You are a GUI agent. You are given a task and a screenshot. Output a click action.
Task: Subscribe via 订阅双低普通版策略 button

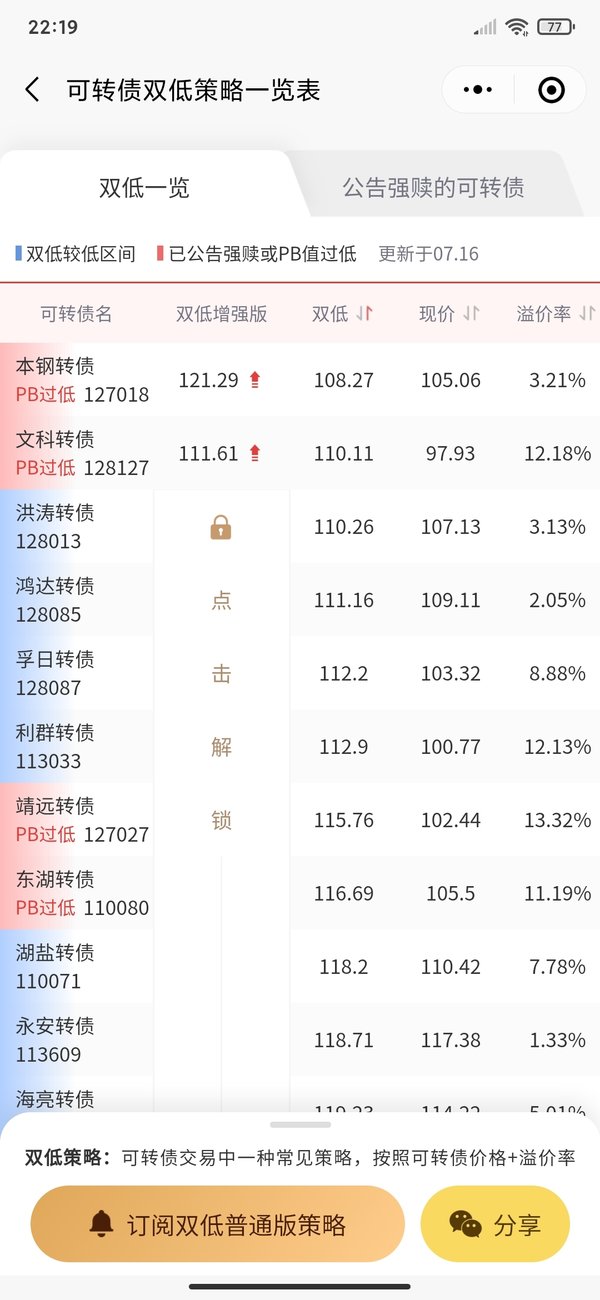217,1224
